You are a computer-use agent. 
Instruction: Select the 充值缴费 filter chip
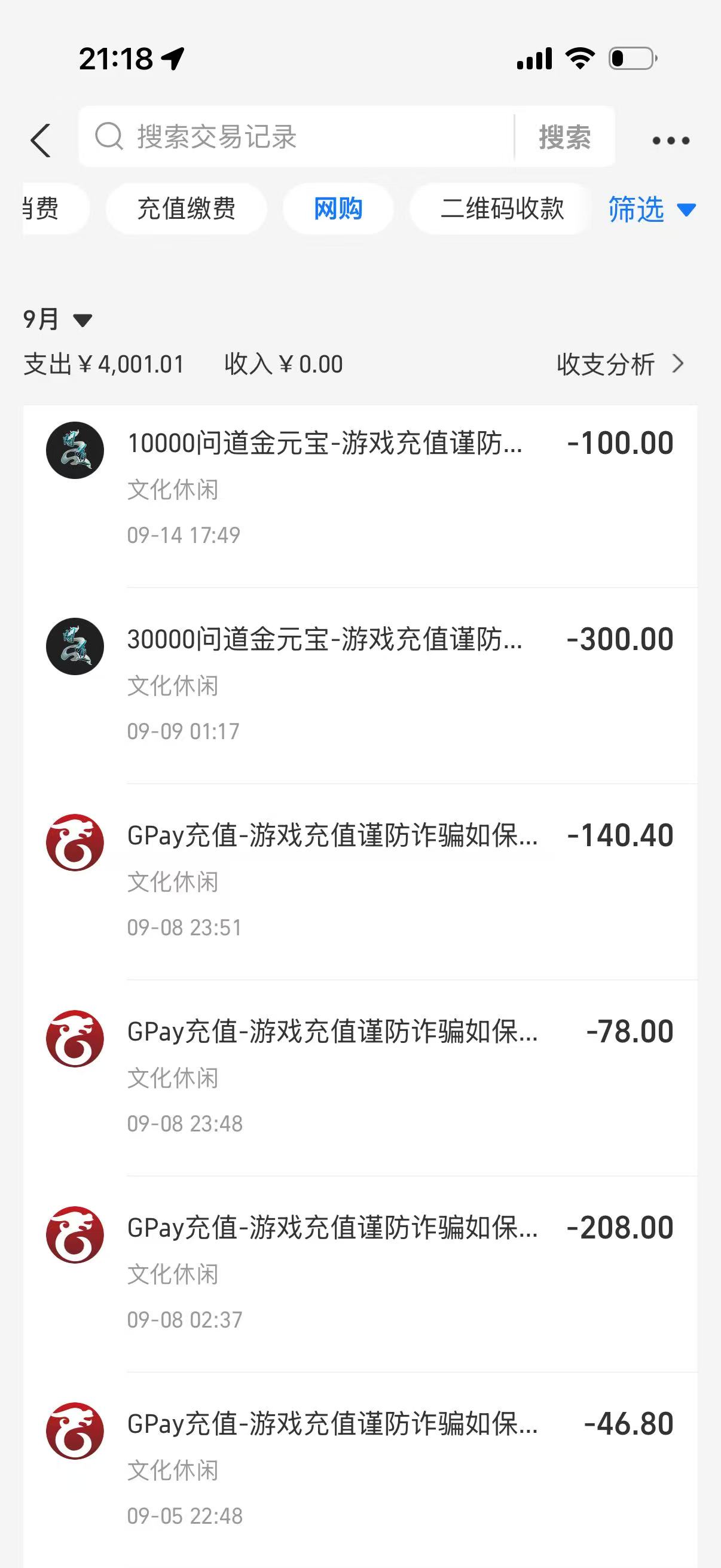[x=186, y=209]
